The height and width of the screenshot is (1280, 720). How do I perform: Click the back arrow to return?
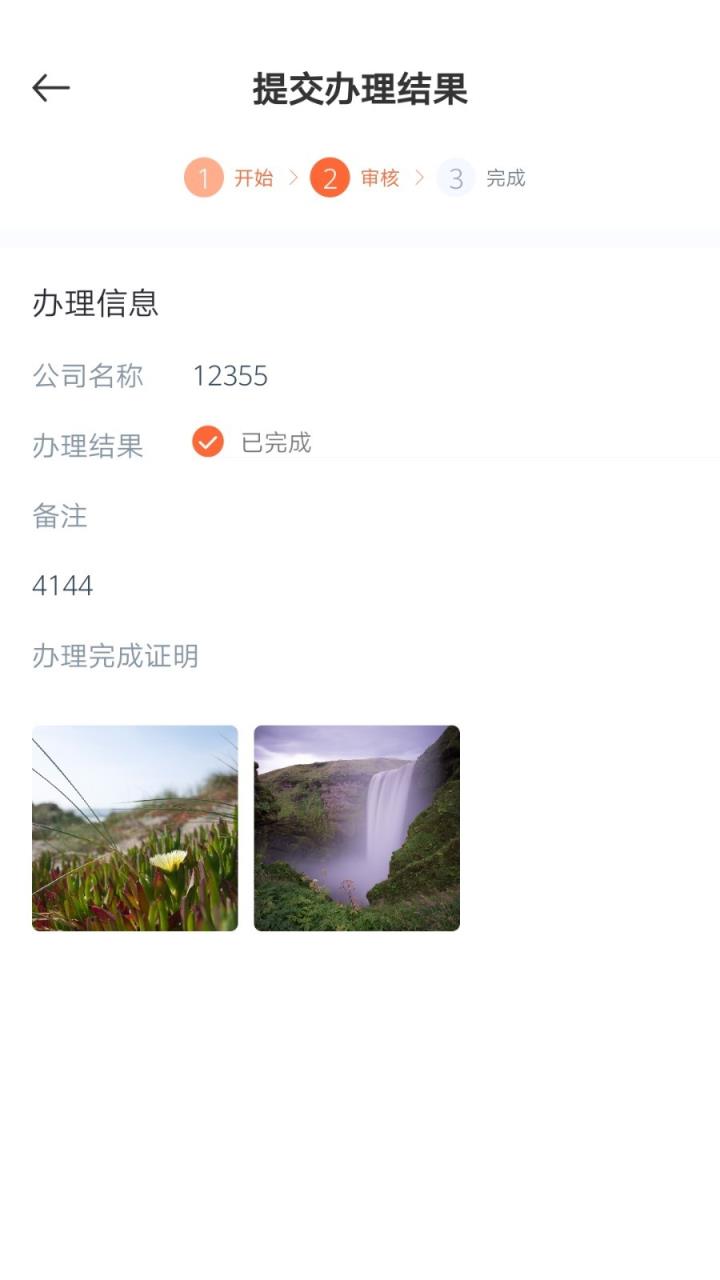tap(51, 86)
